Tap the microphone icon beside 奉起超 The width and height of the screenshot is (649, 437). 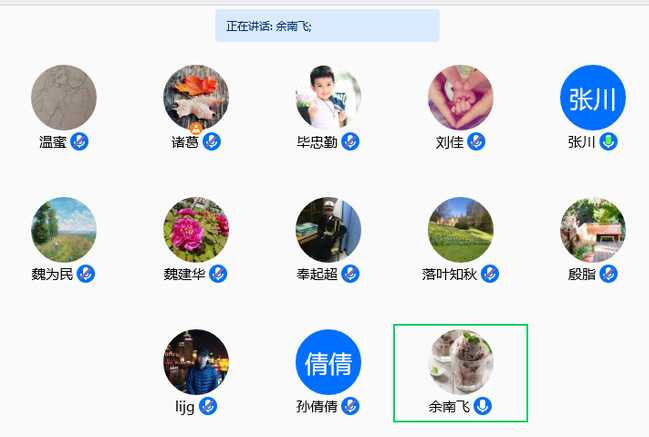(350, 274)
